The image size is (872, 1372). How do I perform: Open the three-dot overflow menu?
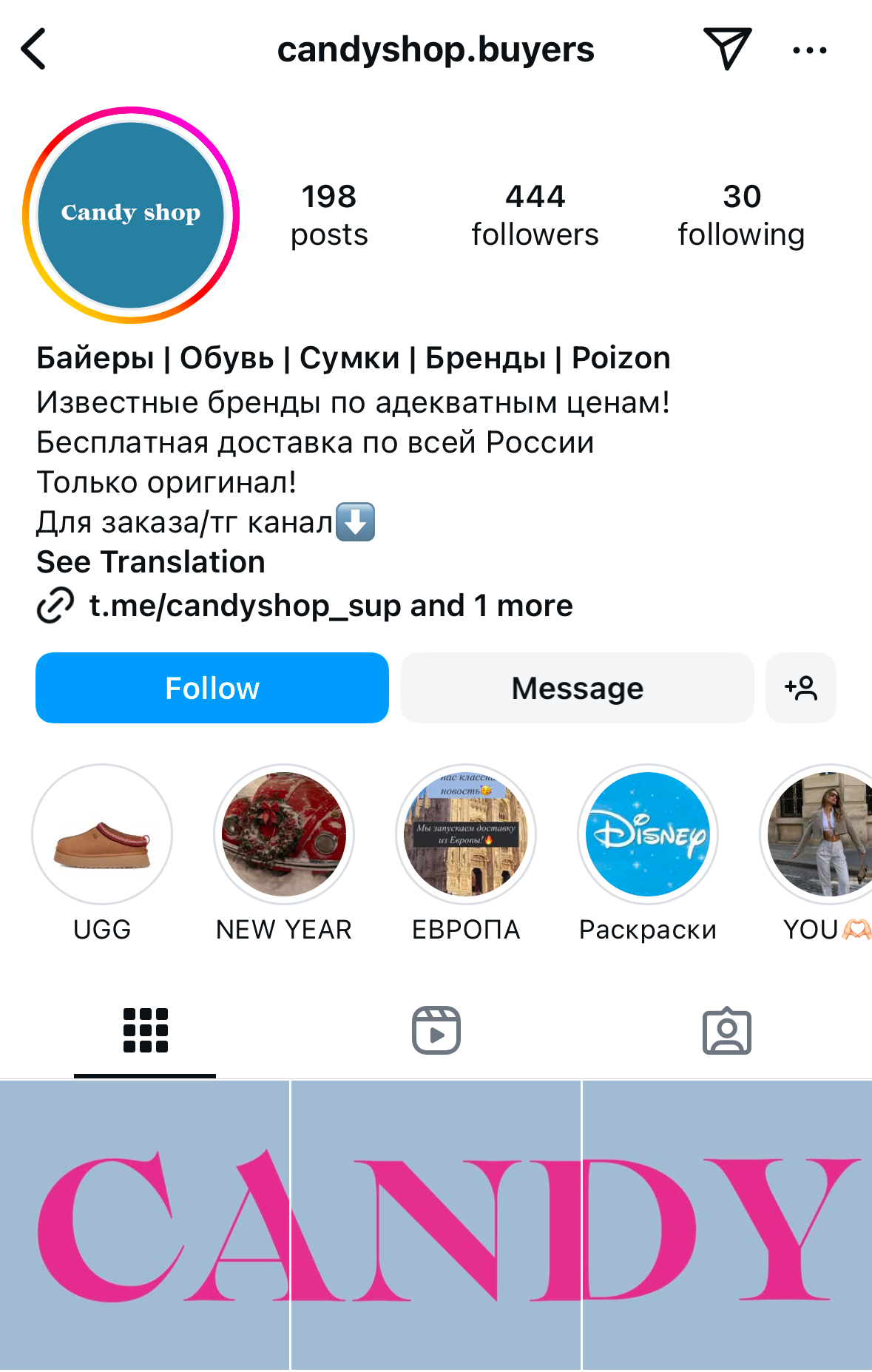click(x=809, y=50)
